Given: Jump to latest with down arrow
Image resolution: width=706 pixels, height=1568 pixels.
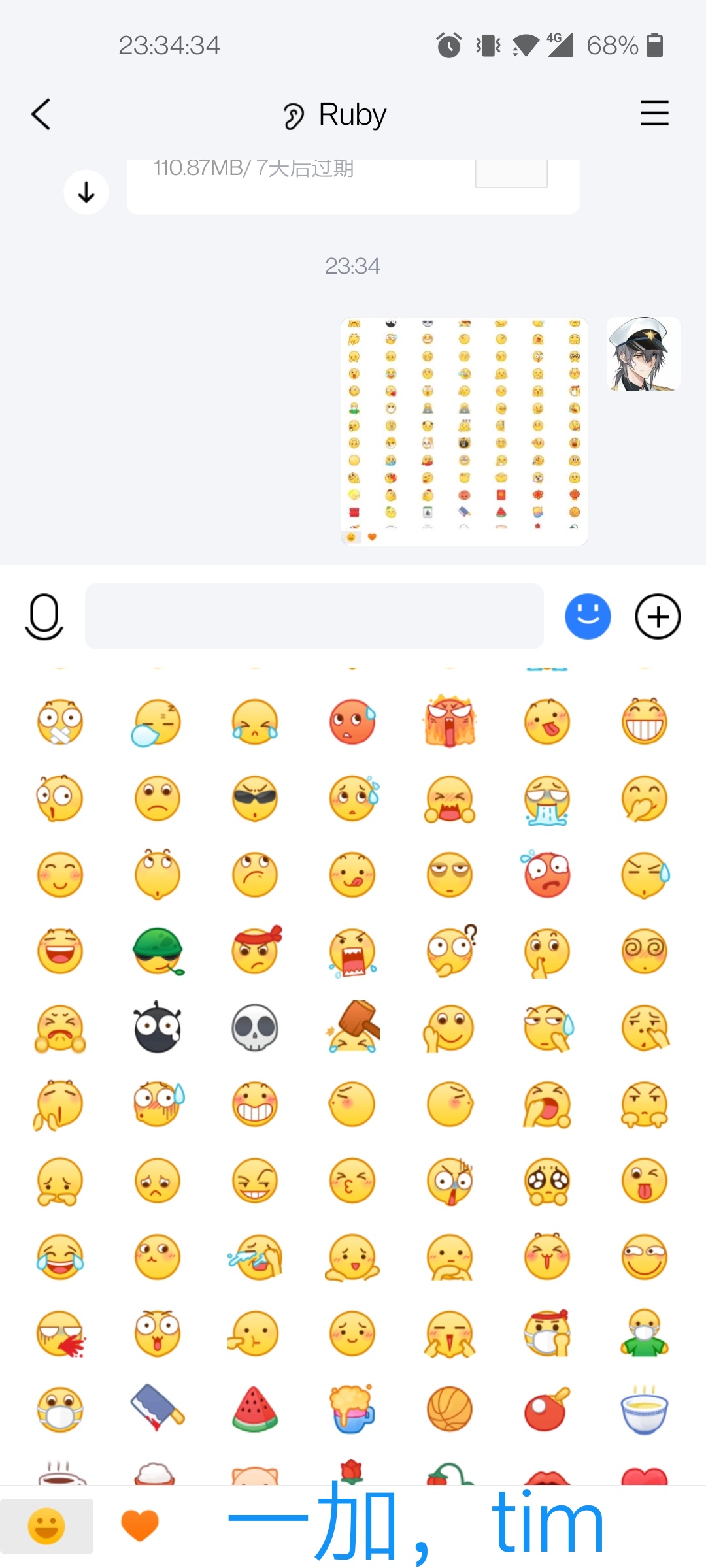Looking at the screenshot, I should 86,192.
